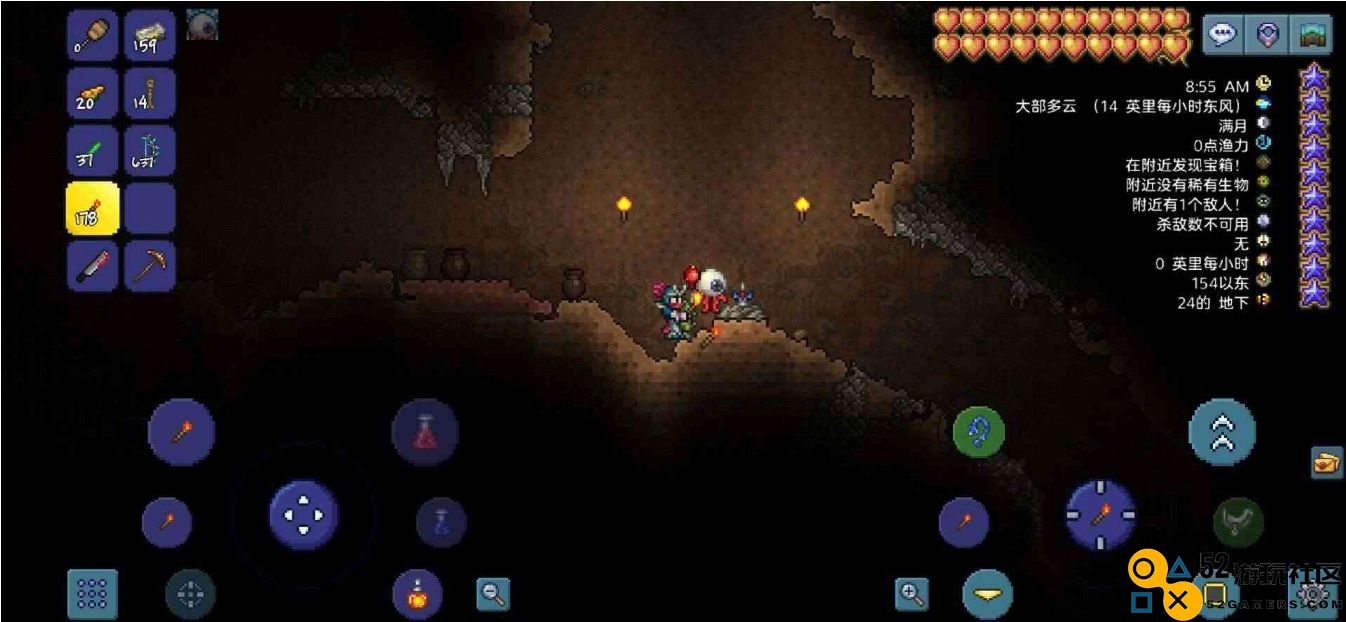Select the pickaxe hotbar slot
The width and height of the screenshot is (1346, 622).
point(151,265)
